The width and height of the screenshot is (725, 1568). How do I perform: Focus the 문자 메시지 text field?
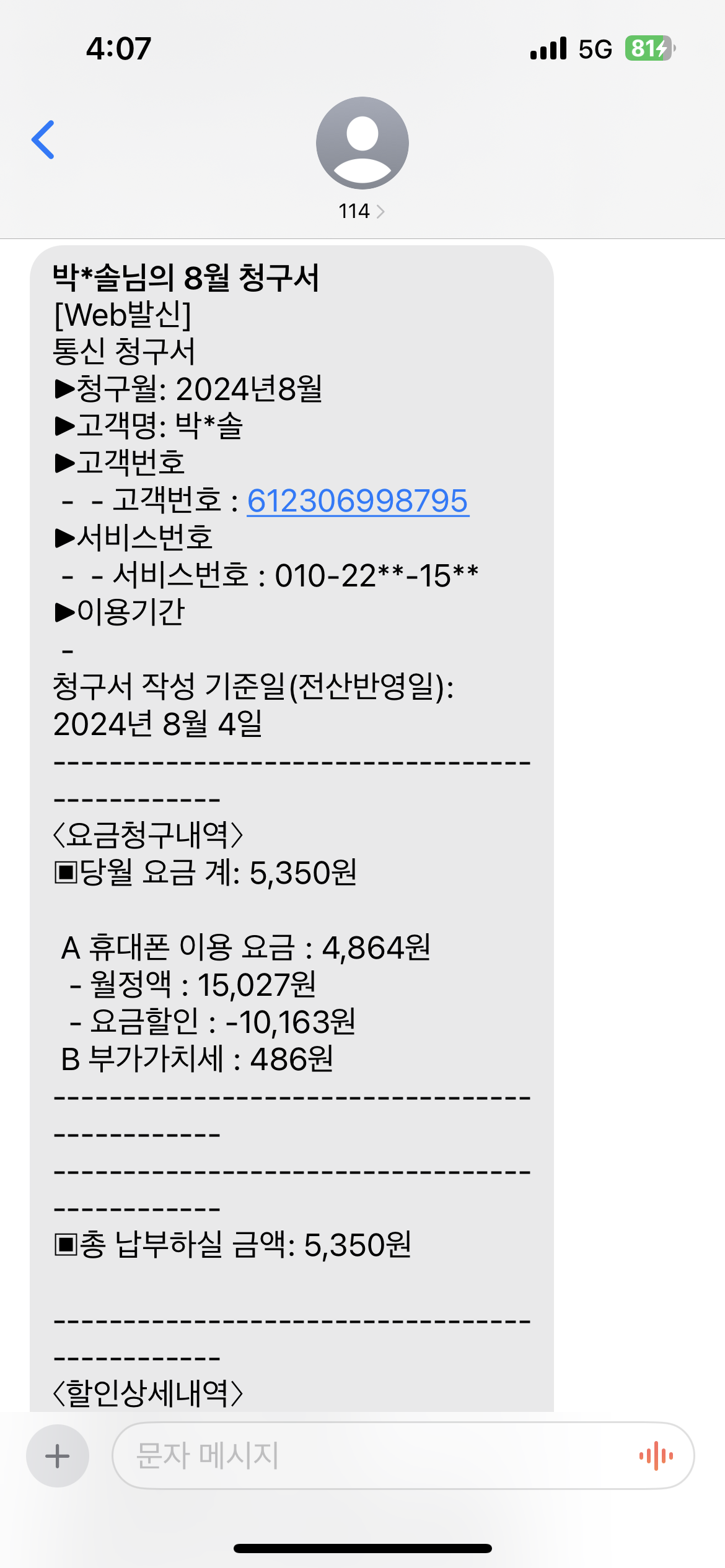[372, 1456]
